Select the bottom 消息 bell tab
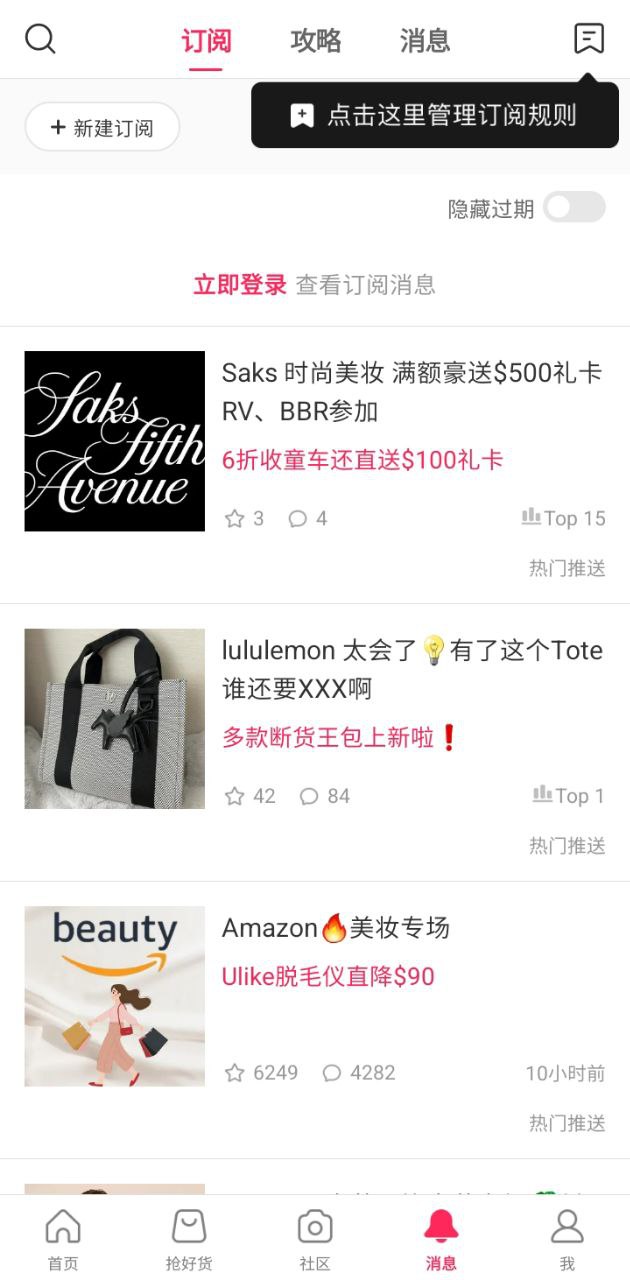 tap(441, 1238)
